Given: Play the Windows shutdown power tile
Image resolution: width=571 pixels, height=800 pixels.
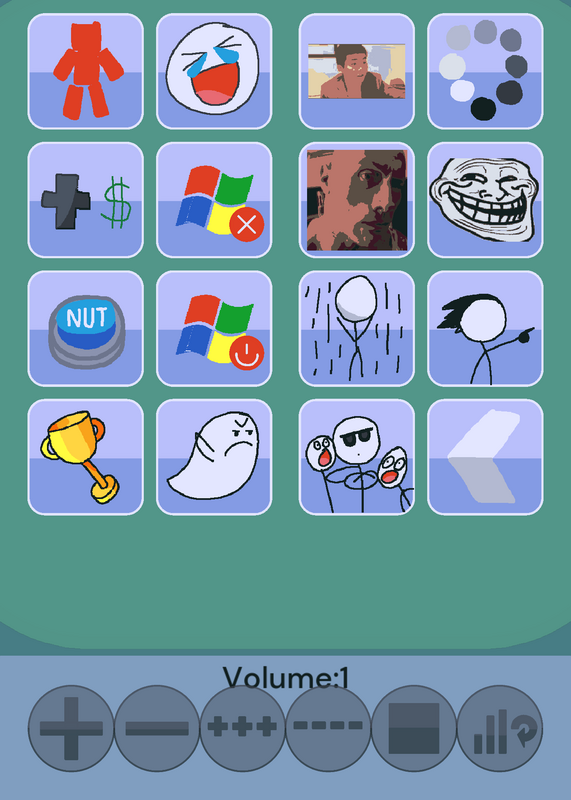Looking at the screenshot, I should (x=214, y=329).
